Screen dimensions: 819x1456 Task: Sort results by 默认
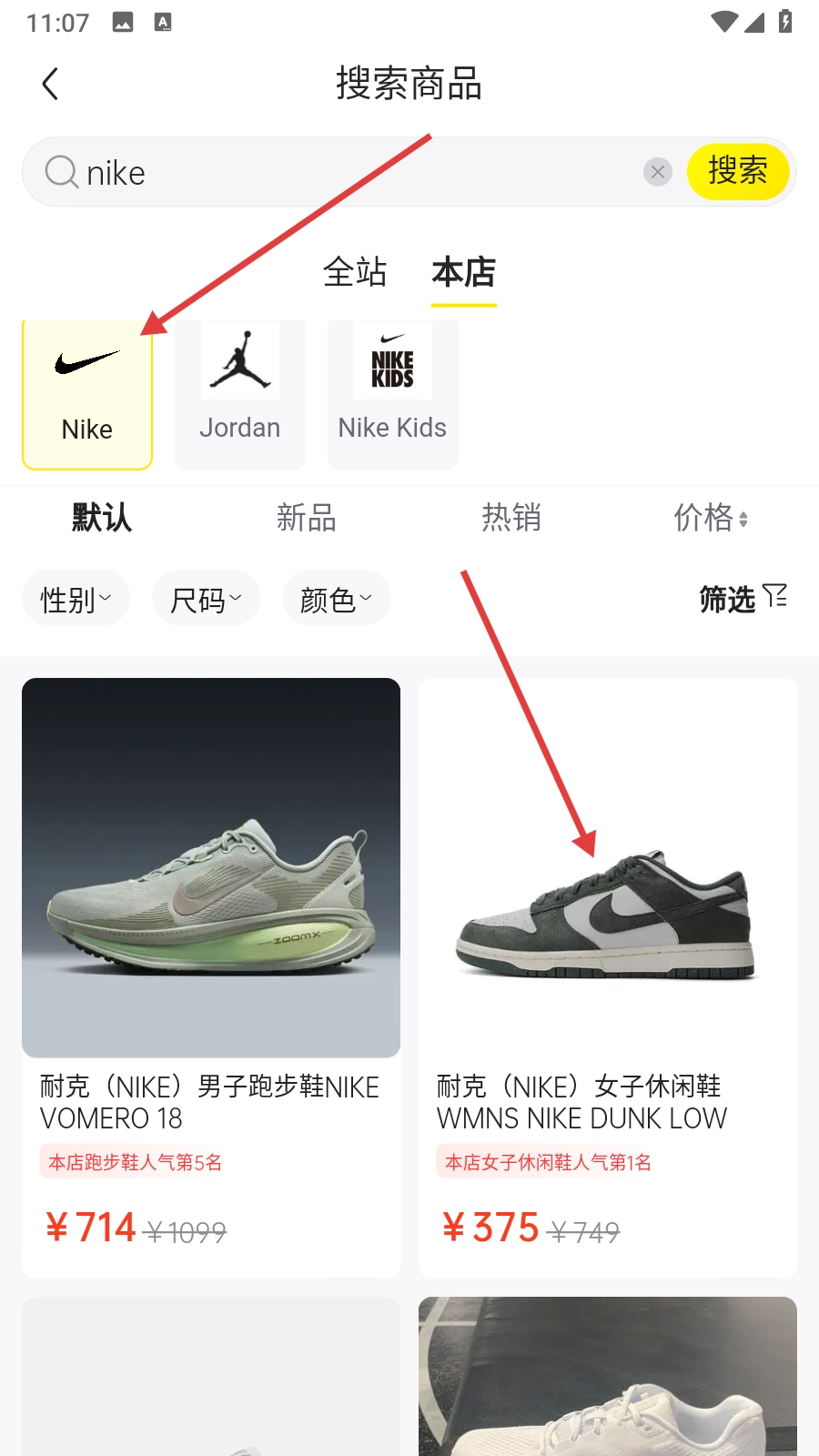102,518
